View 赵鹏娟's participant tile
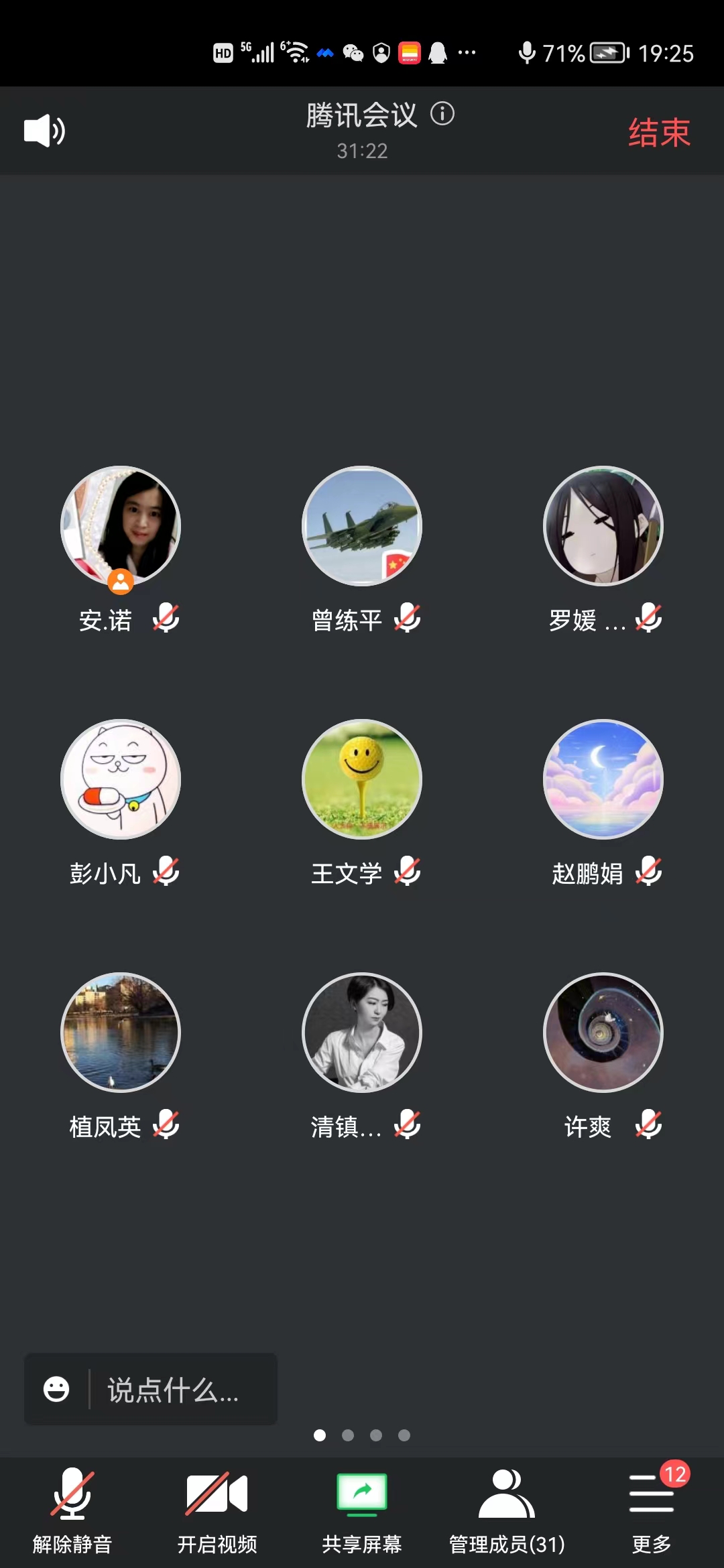Screen dimensions: 724x1568 pos(603,779)
